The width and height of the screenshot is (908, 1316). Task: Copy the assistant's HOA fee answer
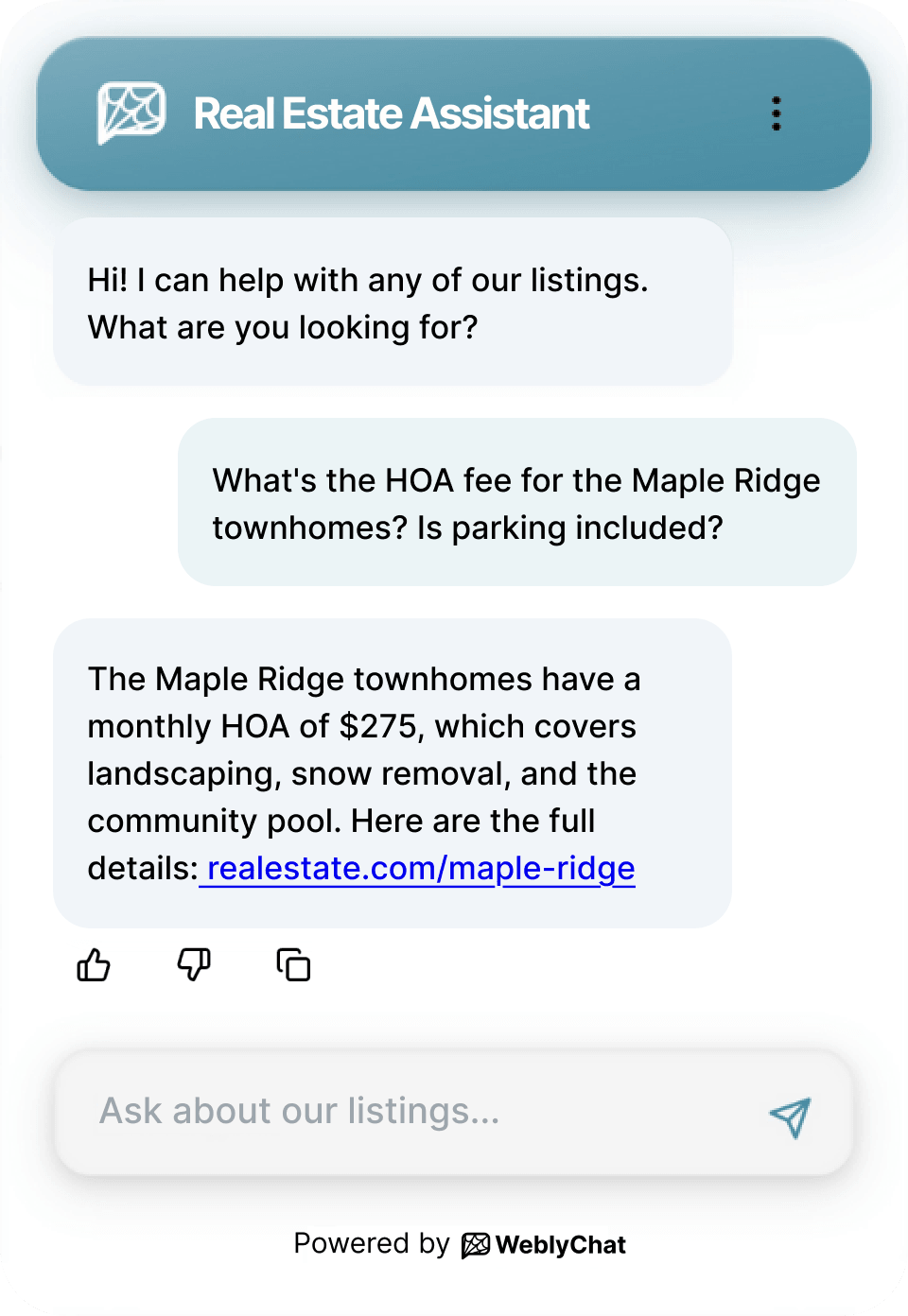pos(293,965)
